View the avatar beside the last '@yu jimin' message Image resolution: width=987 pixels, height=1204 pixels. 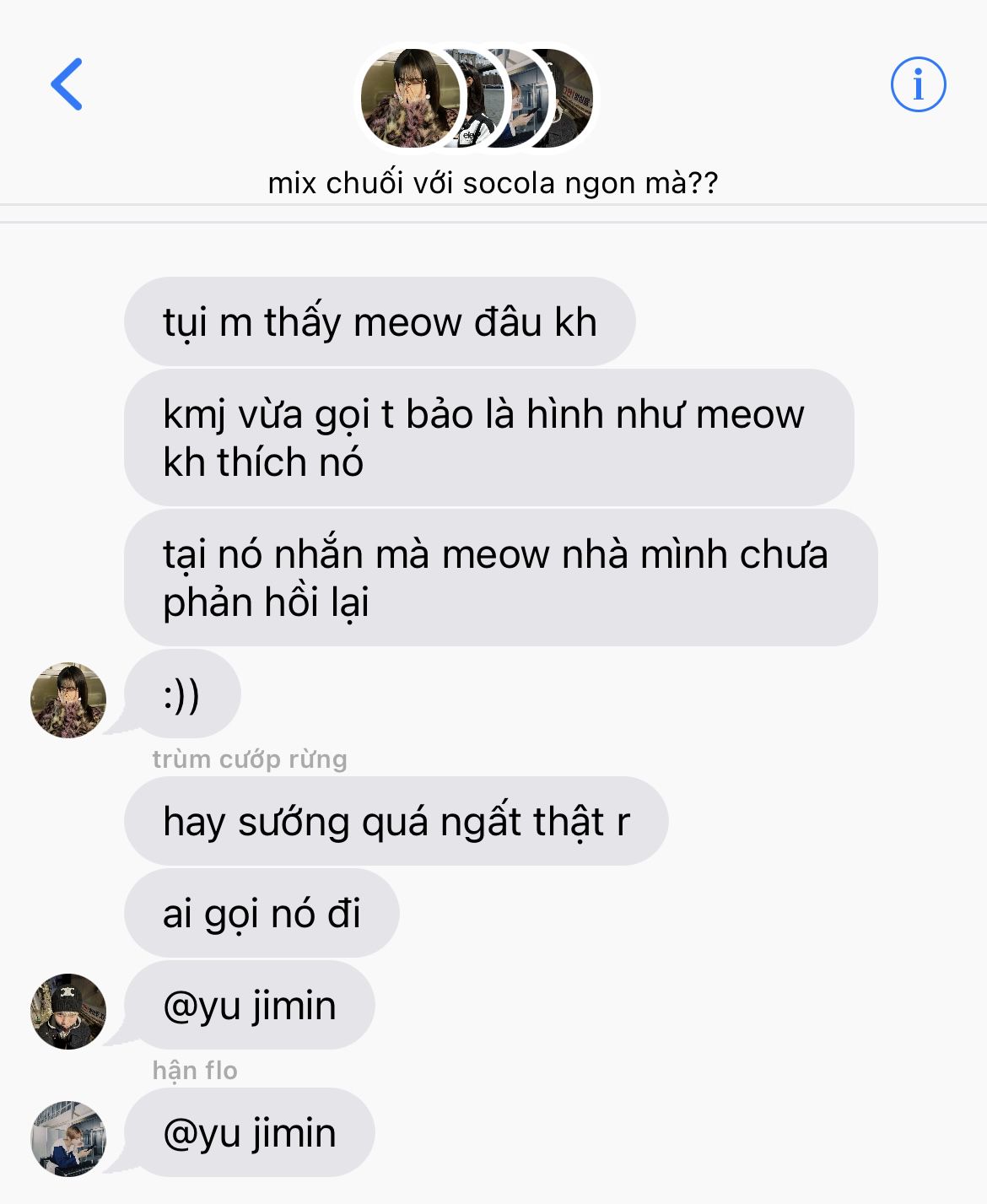coord(68,1138)
